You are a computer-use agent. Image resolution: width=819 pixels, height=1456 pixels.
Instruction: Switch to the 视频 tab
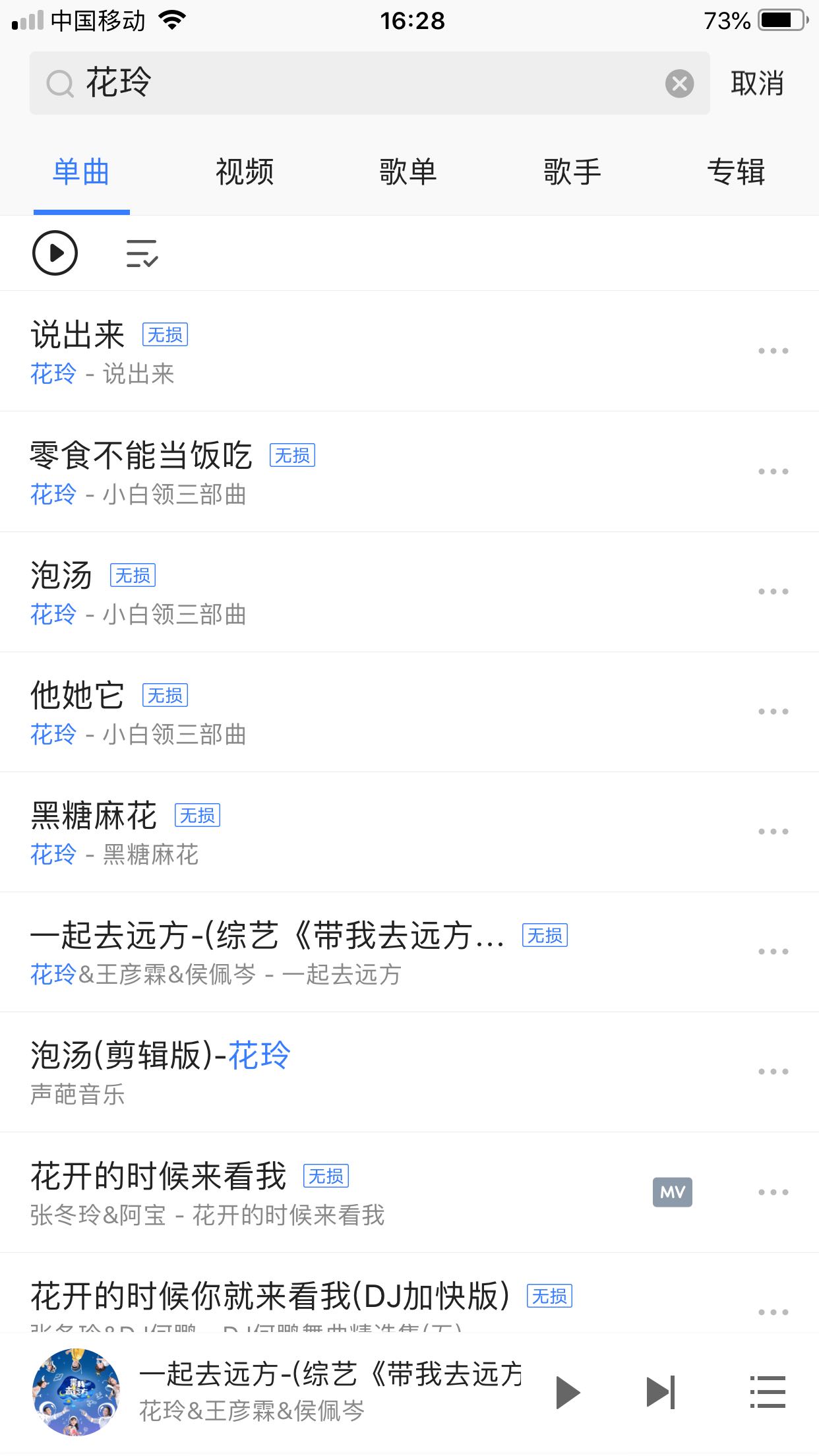245,172
